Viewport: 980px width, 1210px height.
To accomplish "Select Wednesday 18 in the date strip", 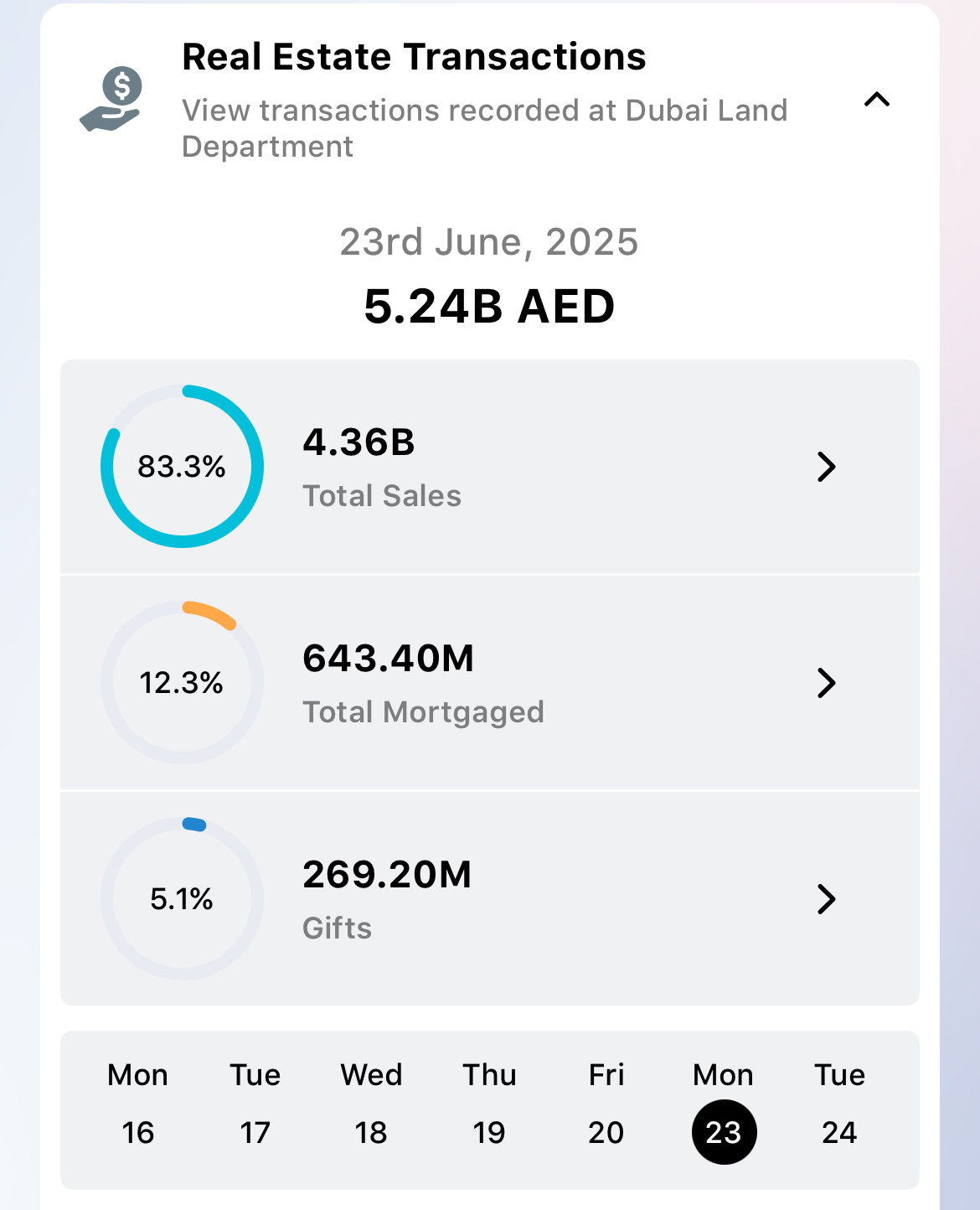I will pos(371,1106).
